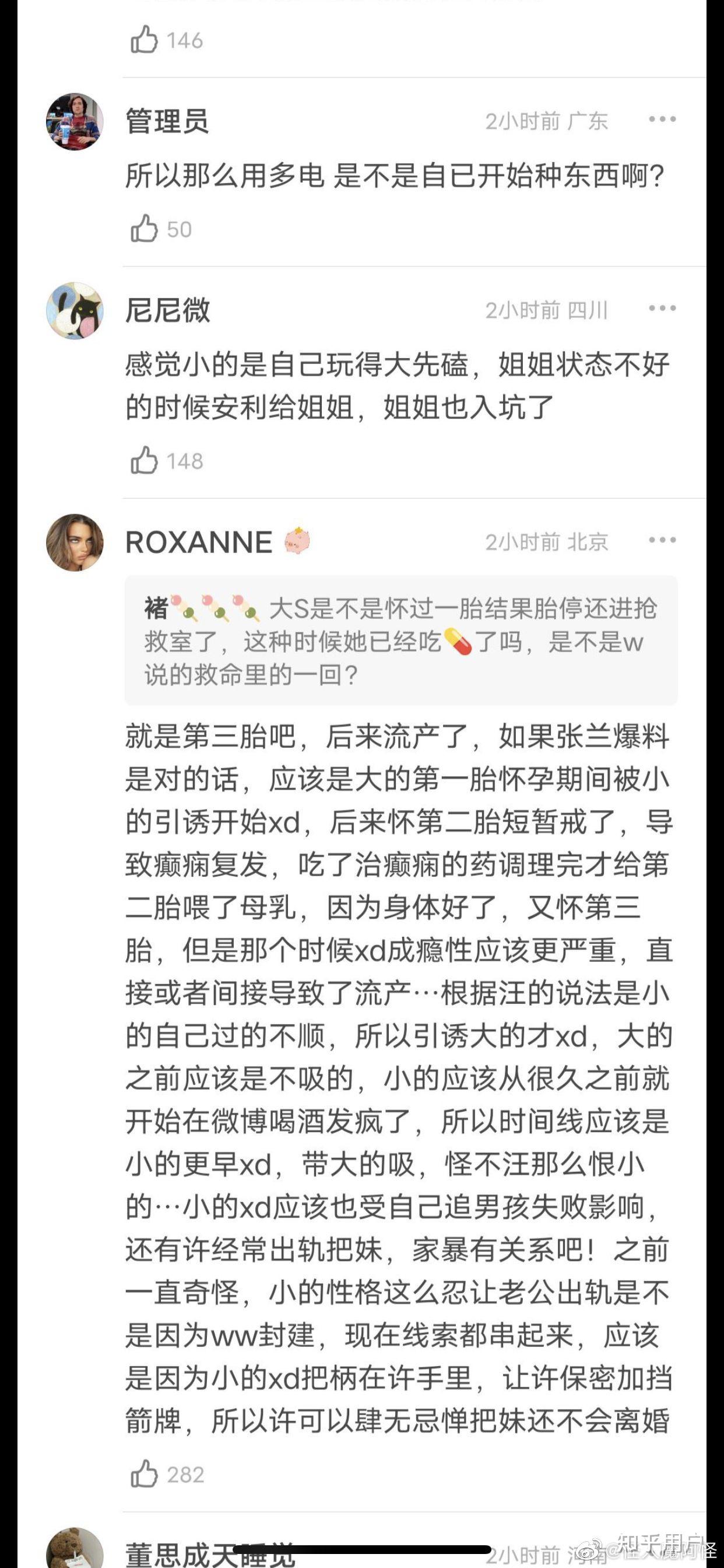Open 管理员's profile picture

(75, 121)
